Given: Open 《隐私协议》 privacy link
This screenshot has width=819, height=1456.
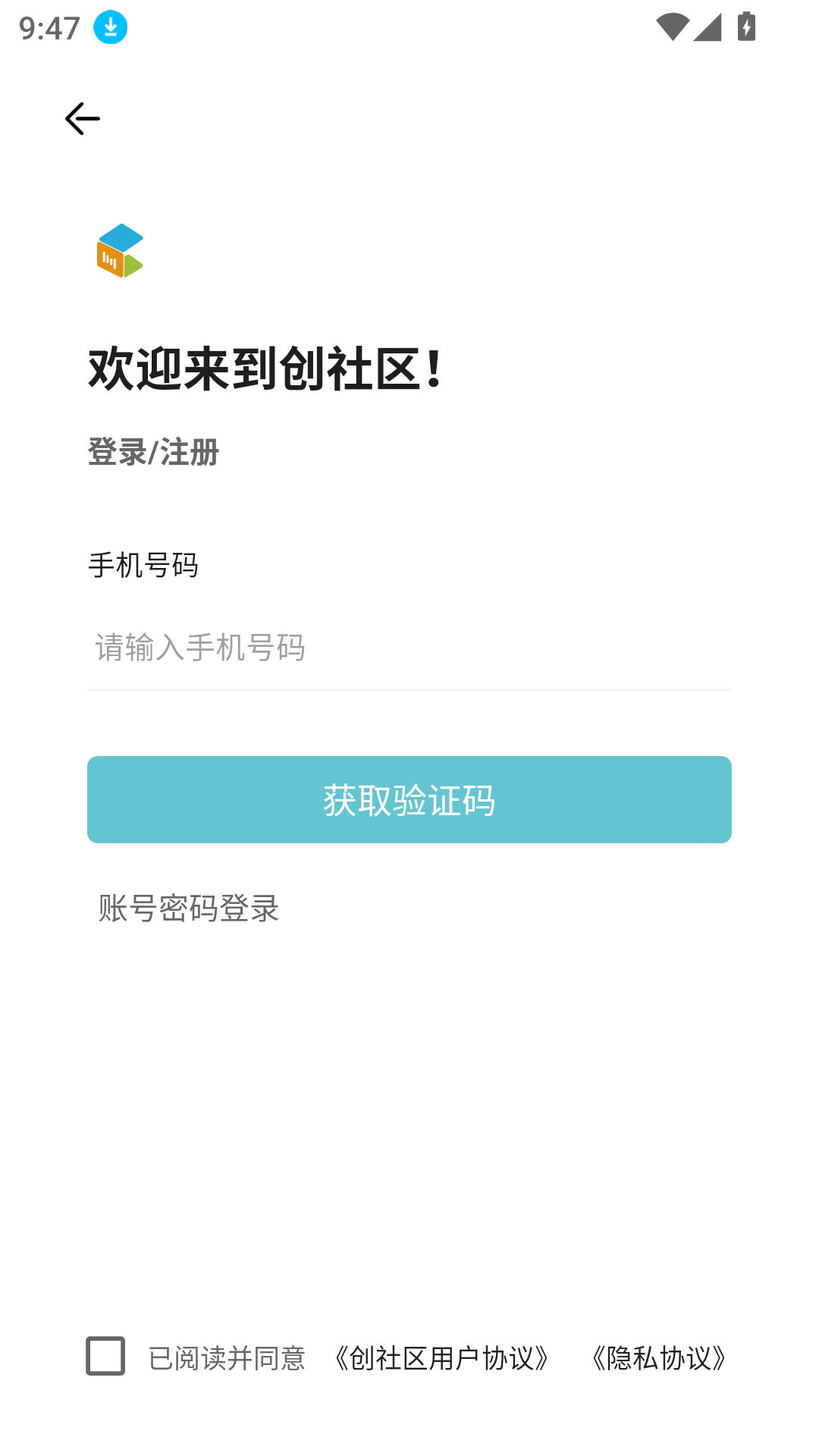Looking at the screenshot, I should tap(658, 1357).
